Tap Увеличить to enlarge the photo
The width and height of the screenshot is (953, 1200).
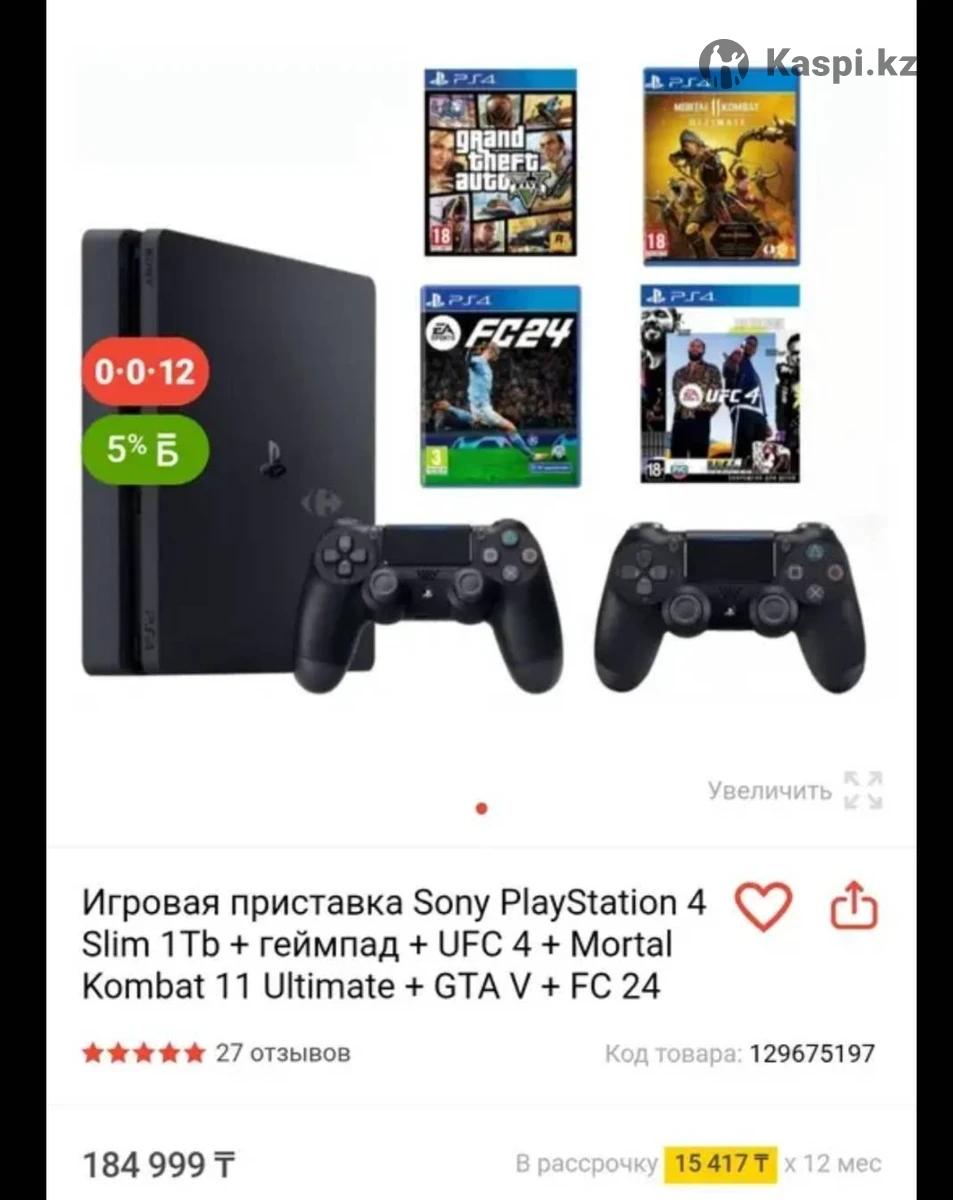[794, 790]
